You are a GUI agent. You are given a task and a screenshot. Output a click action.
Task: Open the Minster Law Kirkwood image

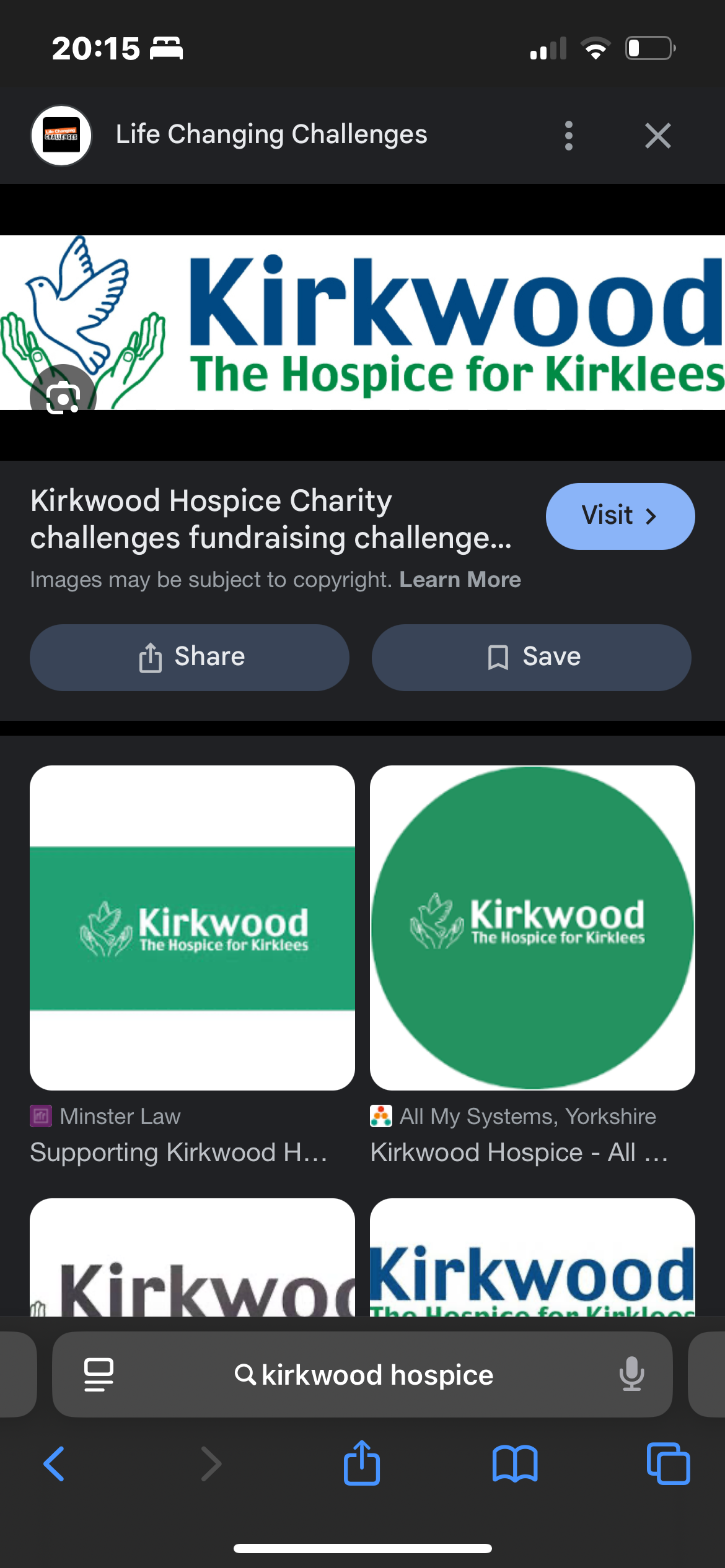[192, 928]
